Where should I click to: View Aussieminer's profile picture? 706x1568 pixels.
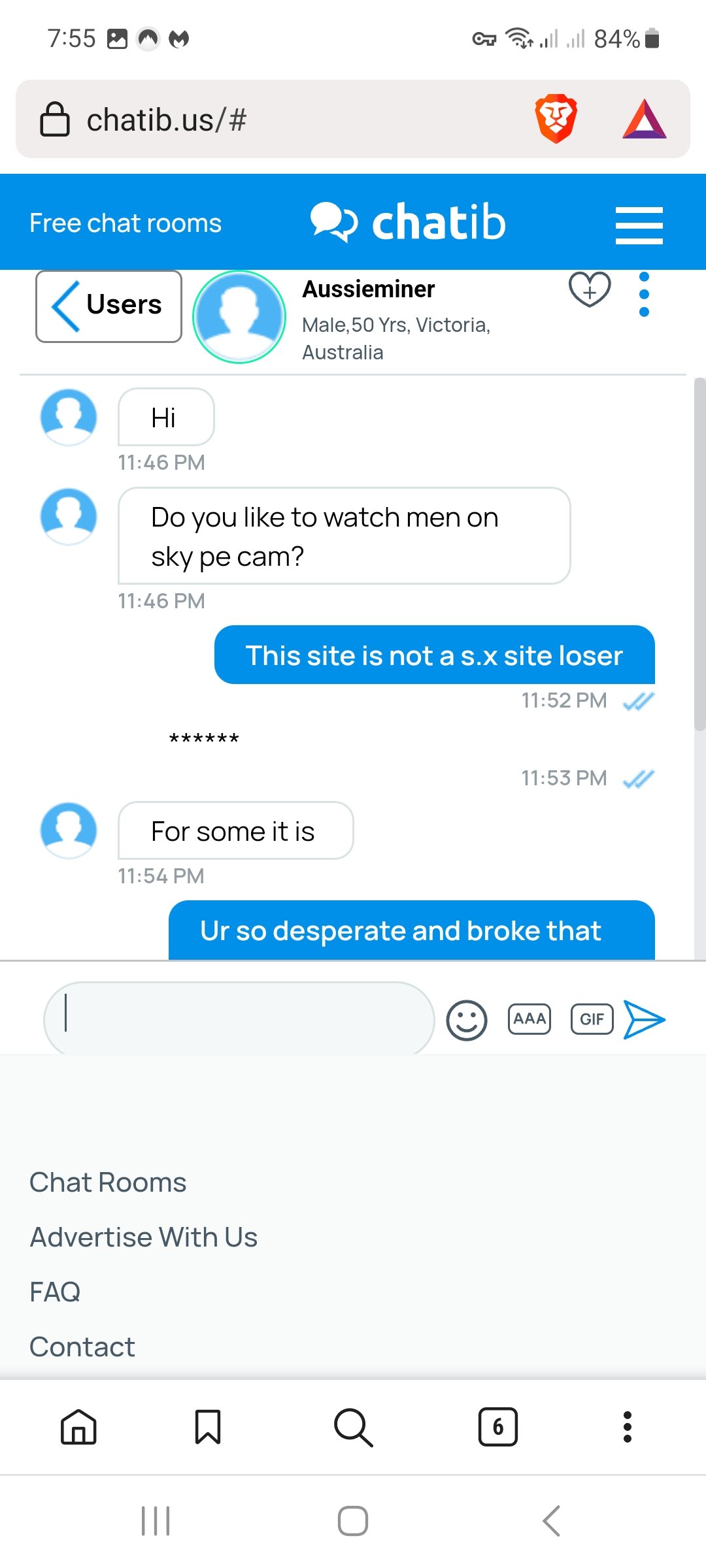239,317
